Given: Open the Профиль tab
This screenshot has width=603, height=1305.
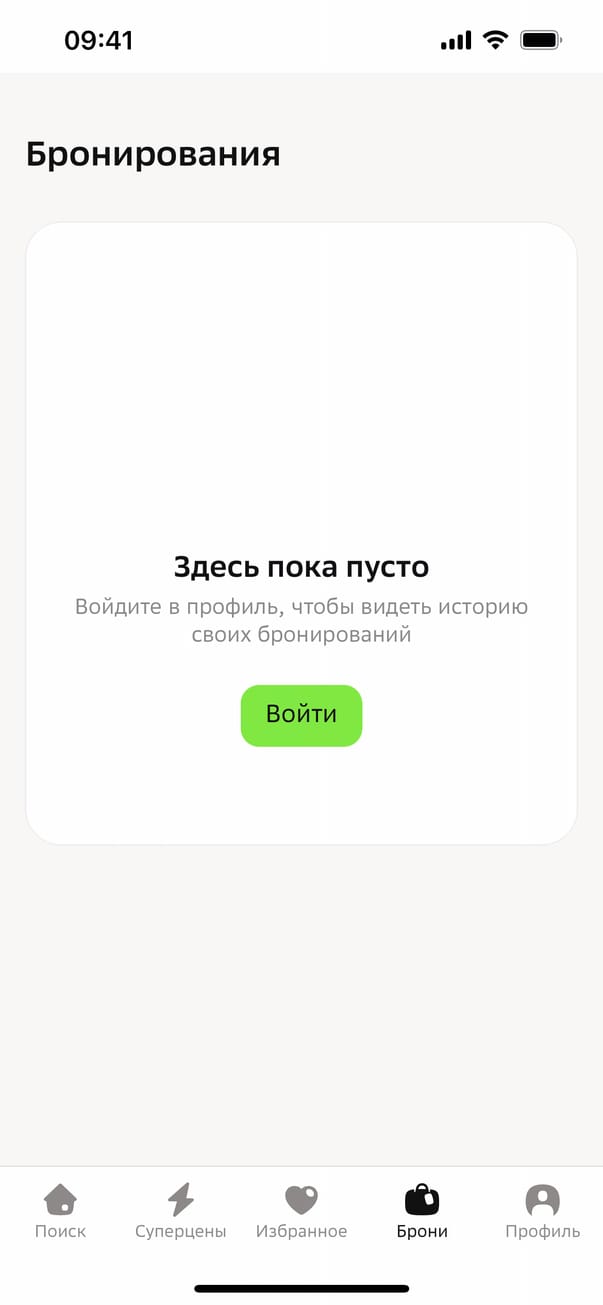Looking at the screenshot, I should tap(542, 1210).
